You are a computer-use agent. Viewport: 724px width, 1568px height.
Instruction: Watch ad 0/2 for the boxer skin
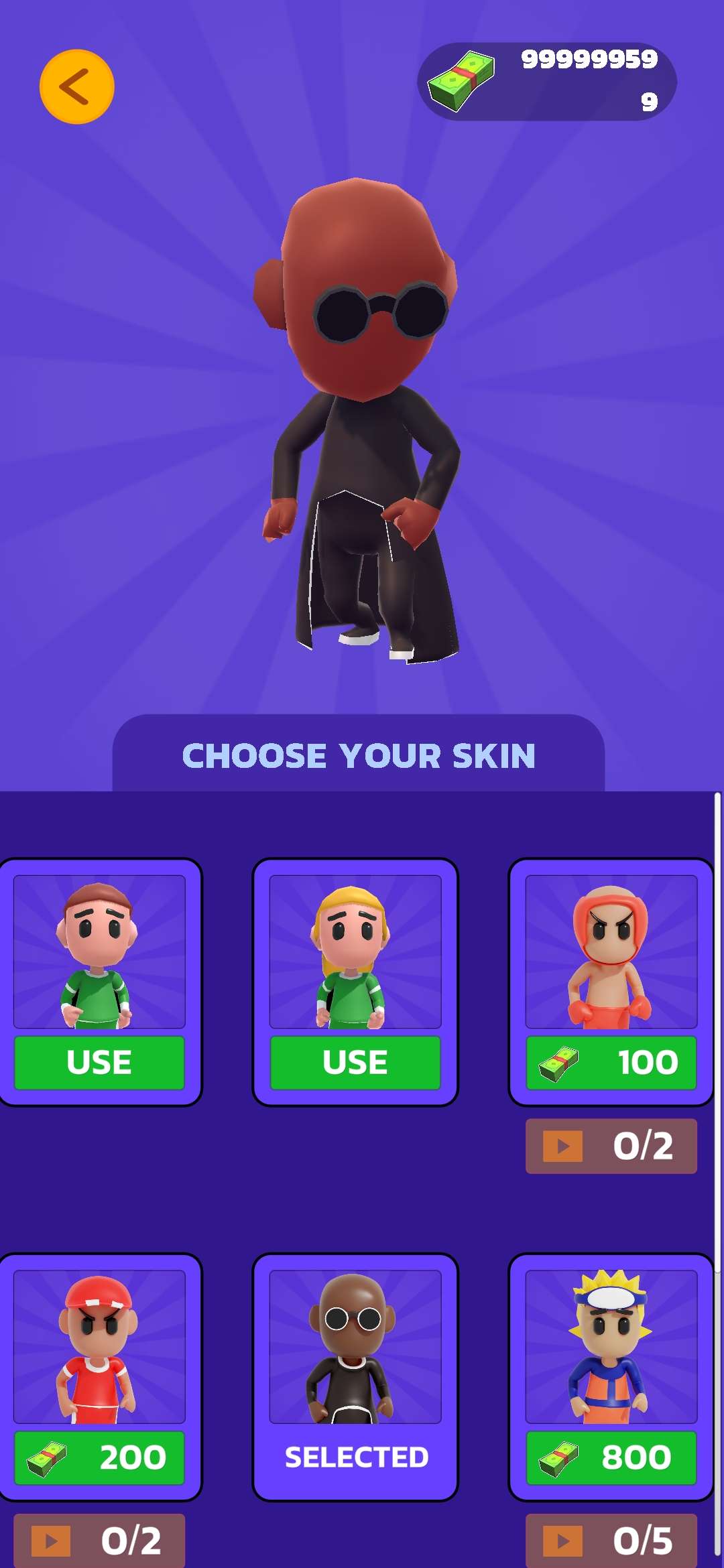[x=611, y=1145]
